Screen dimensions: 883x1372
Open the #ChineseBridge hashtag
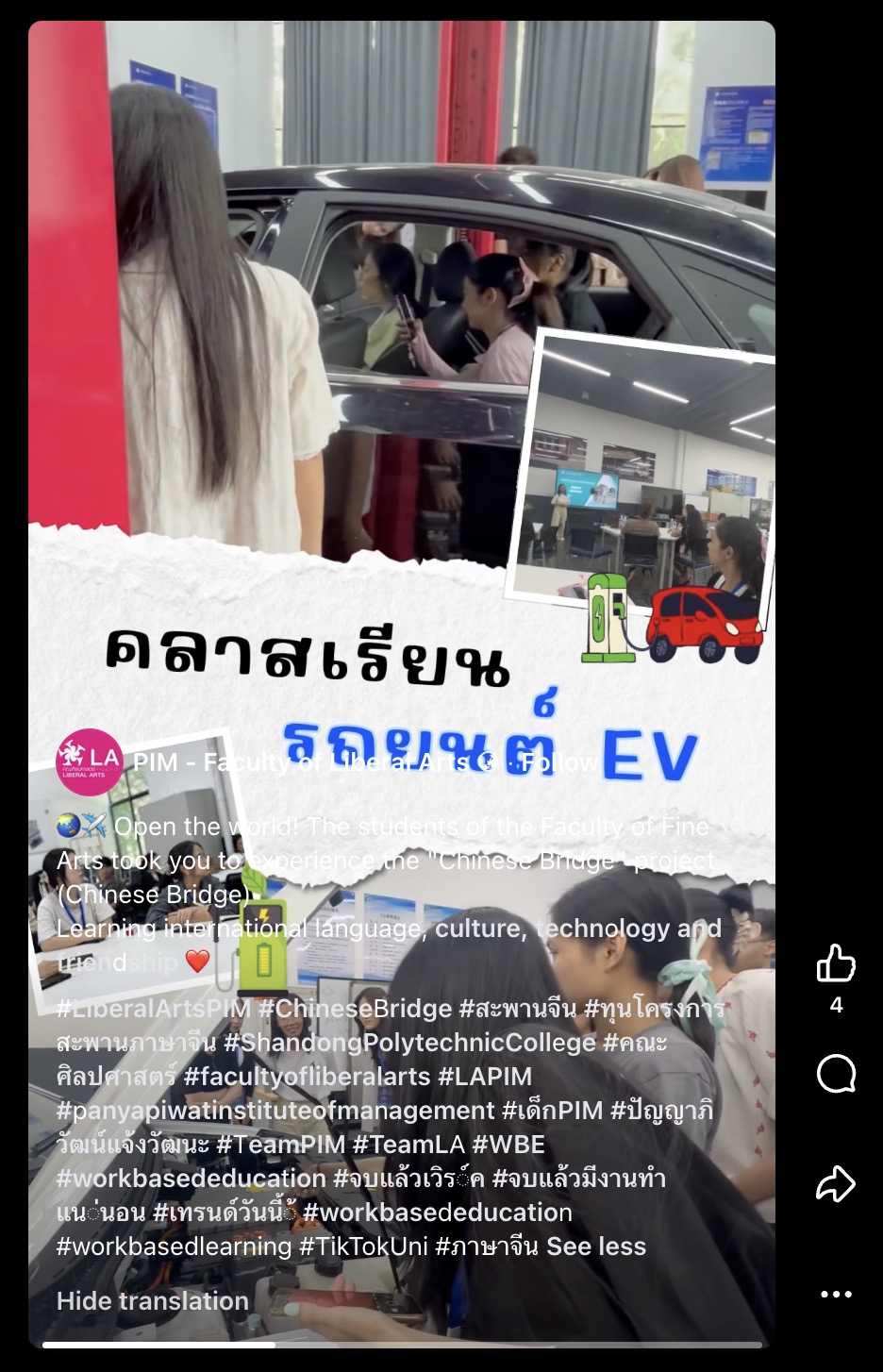356,1009
